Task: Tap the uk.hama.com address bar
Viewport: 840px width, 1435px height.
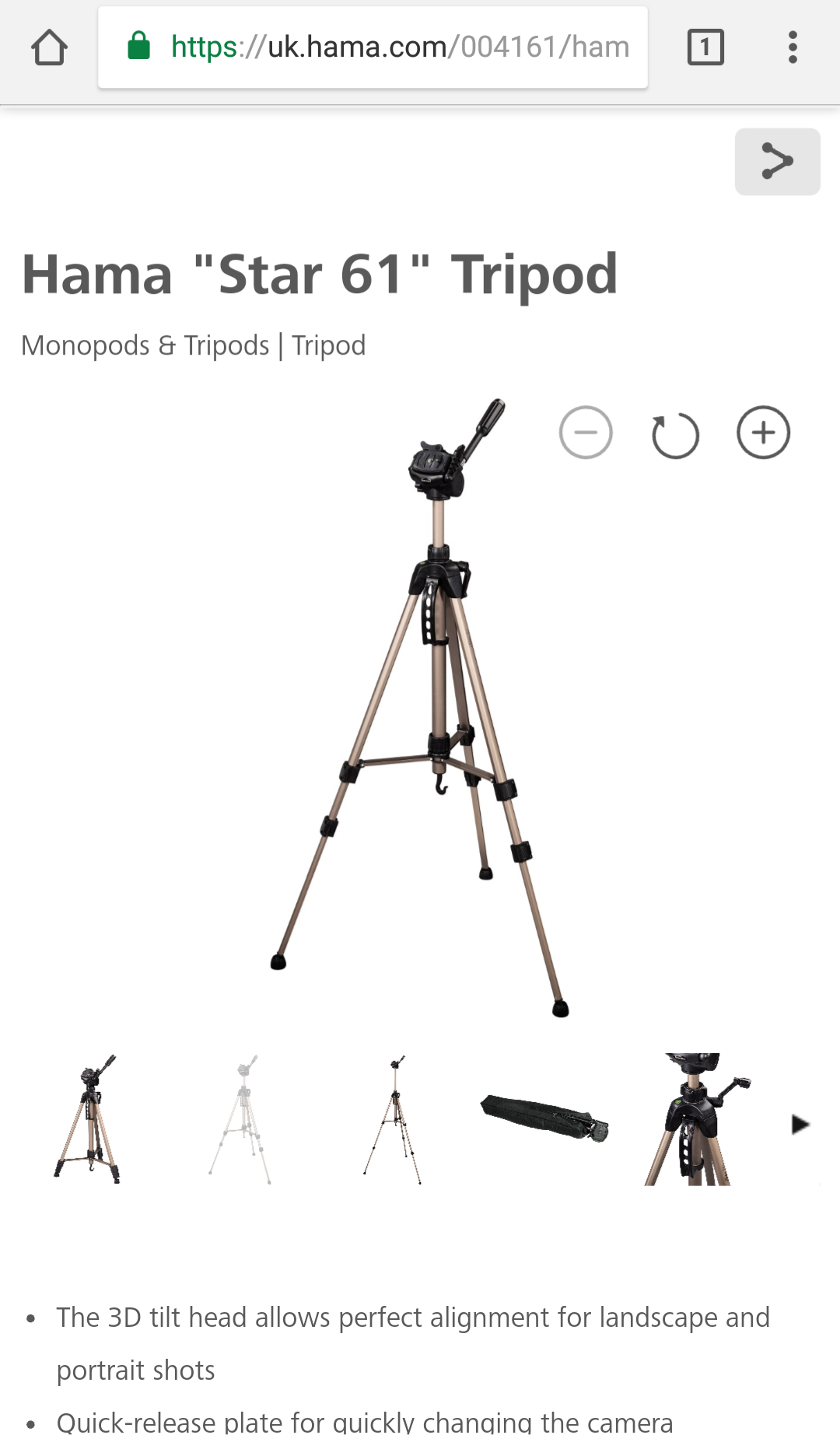Action: click(x=373, y=47)
